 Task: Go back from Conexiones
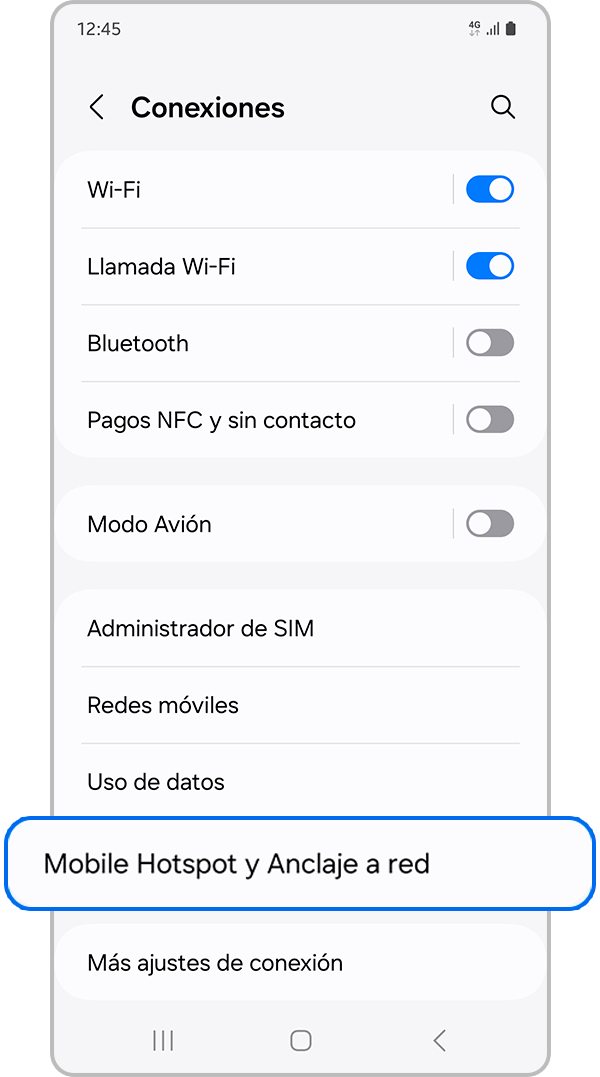pyautogui.click(x=97, y=108)
